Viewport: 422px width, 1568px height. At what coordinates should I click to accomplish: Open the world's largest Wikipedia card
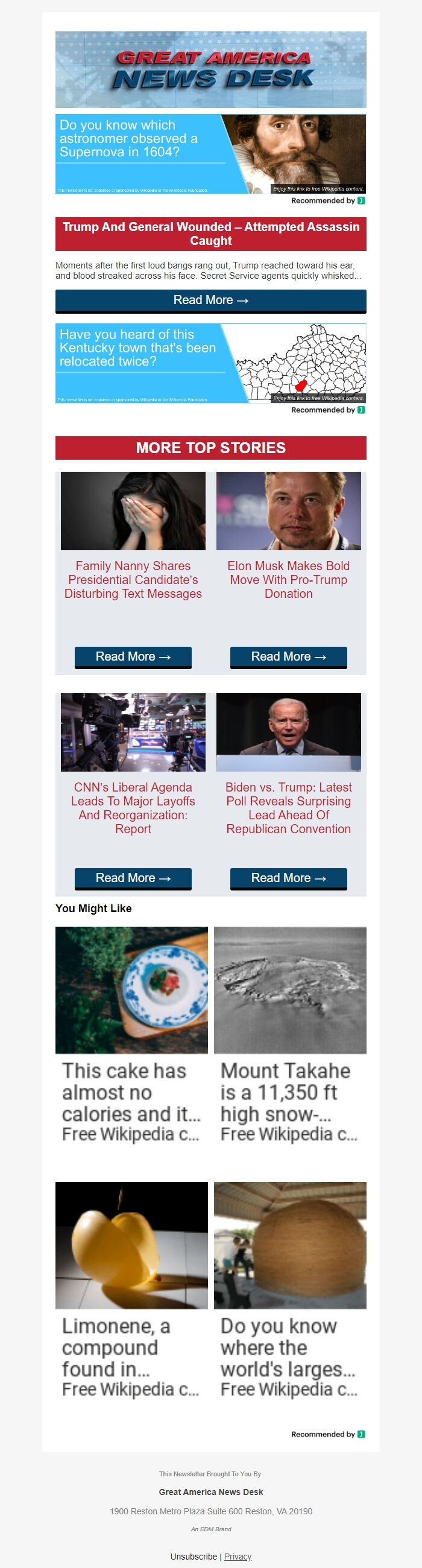[290, 1290]
